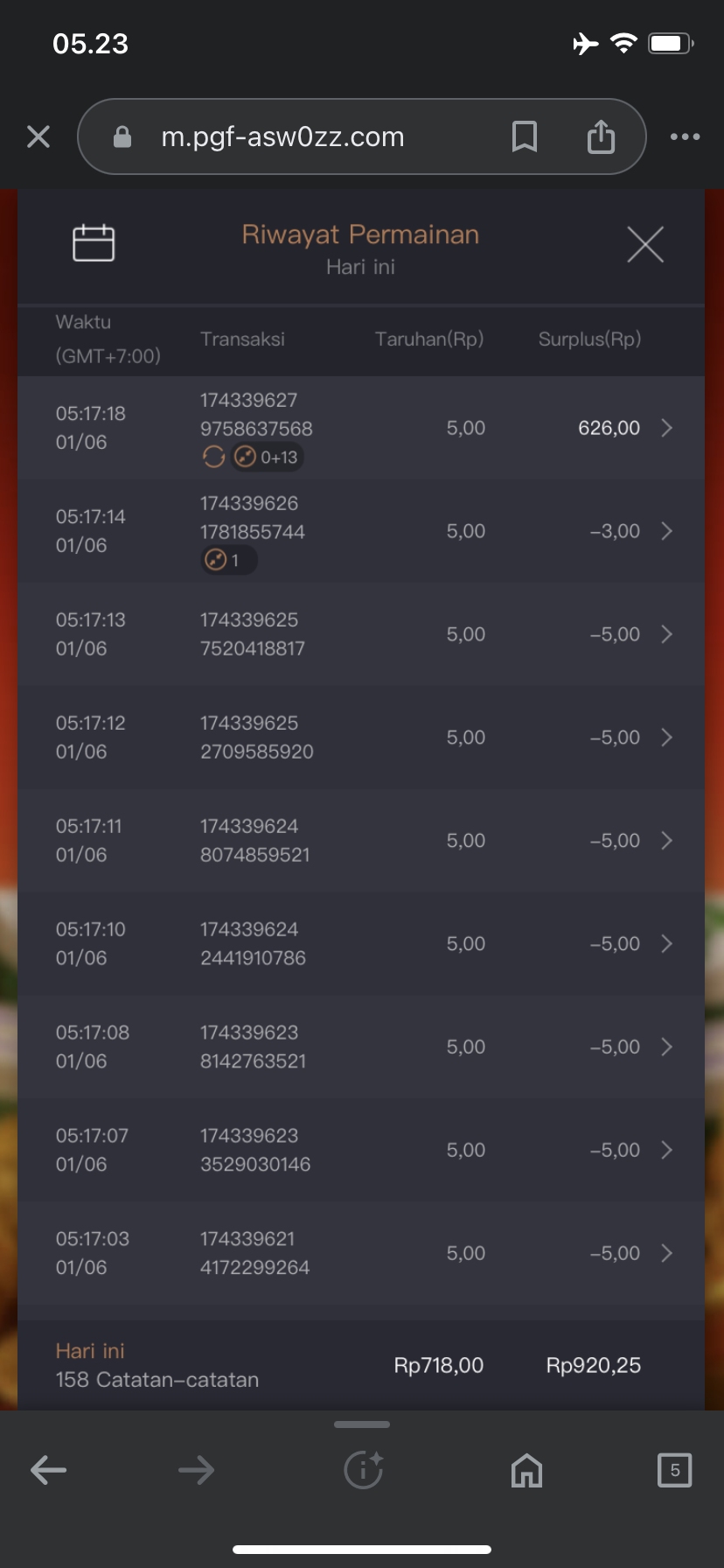This screenshot has width=724, height=1568.
Task: Open the 05:17:18 record with surplus 626,00
Action: click(x=361, y=428)
